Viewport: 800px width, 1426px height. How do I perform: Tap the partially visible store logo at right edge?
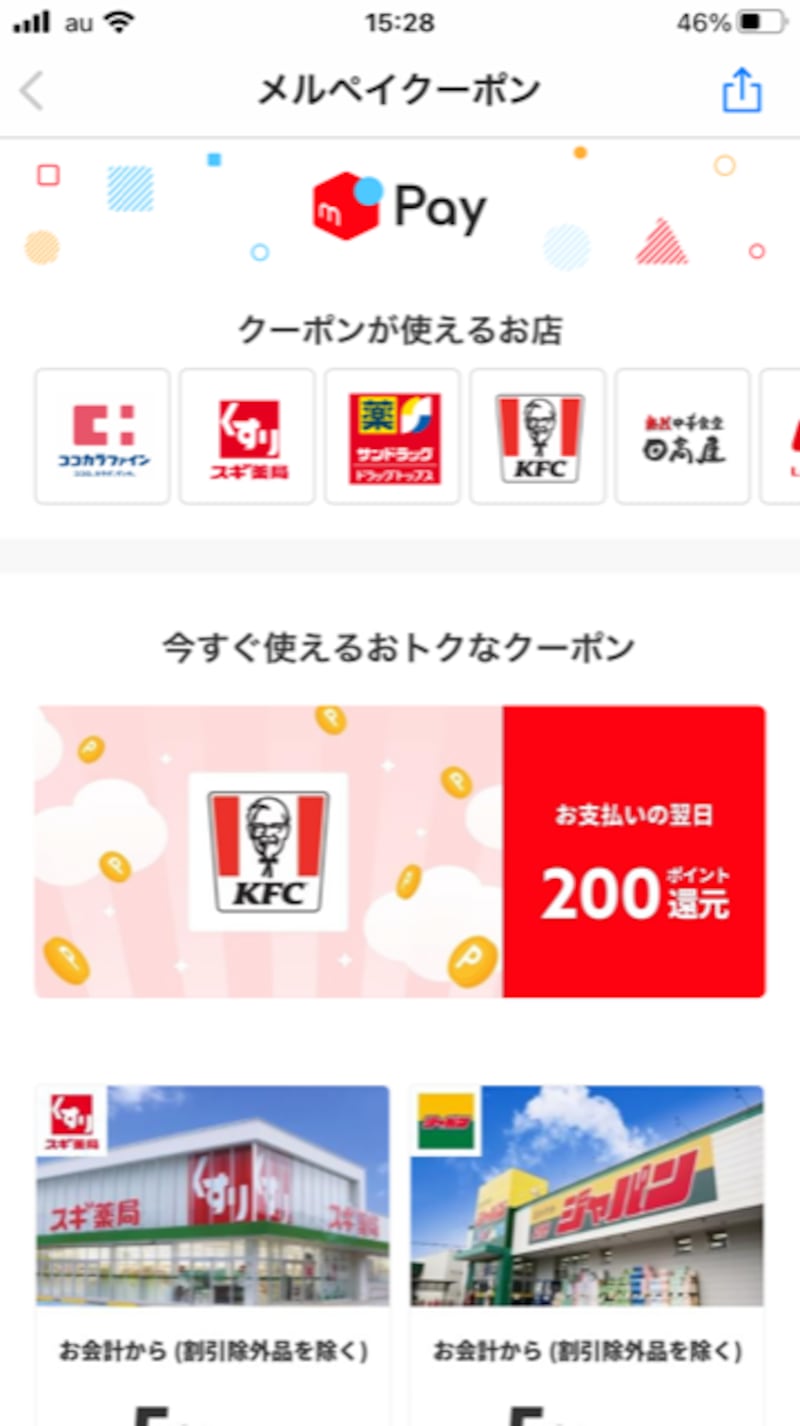788,435
